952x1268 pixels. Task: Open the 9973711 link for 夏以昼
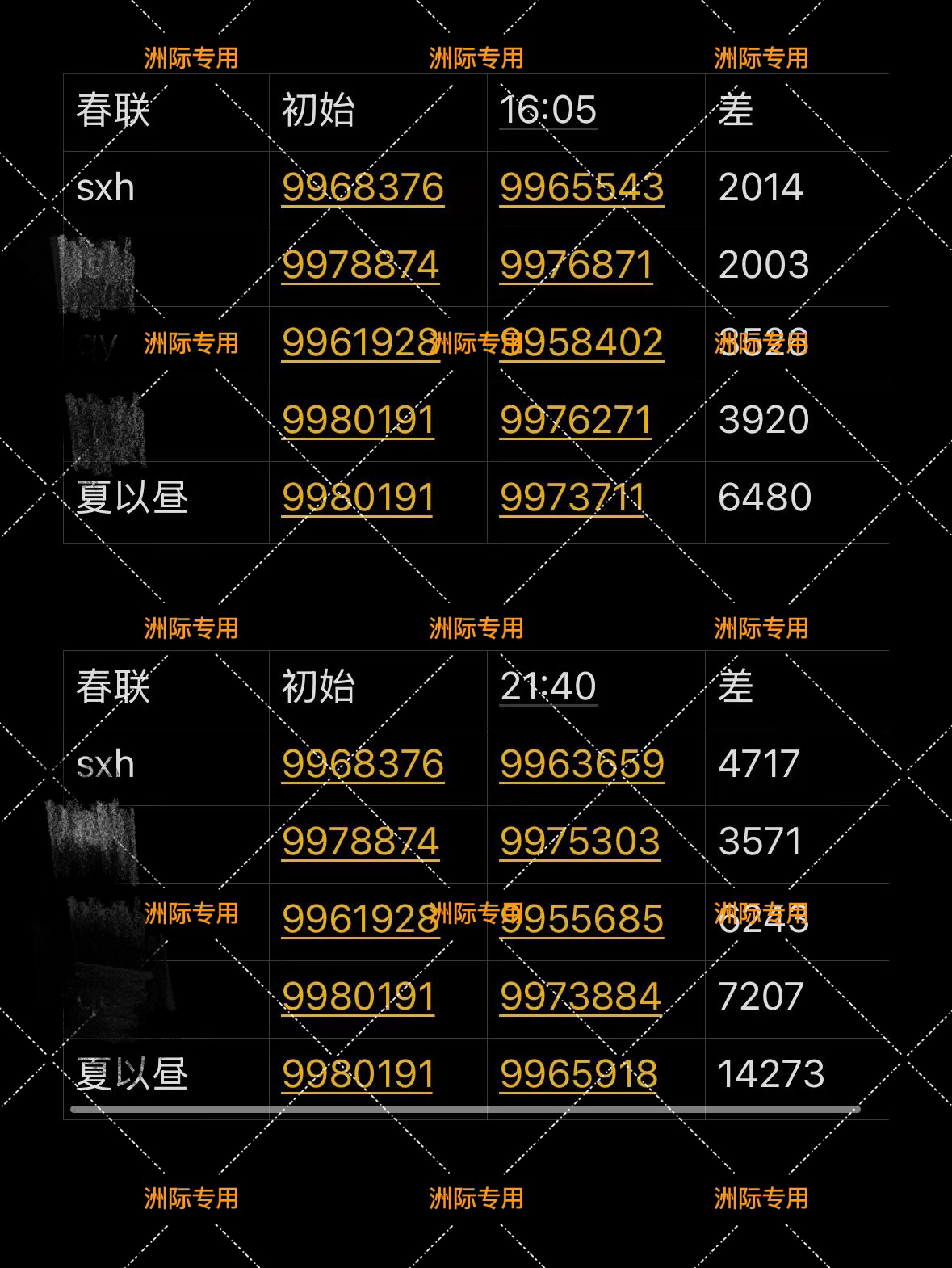point(573,498)
